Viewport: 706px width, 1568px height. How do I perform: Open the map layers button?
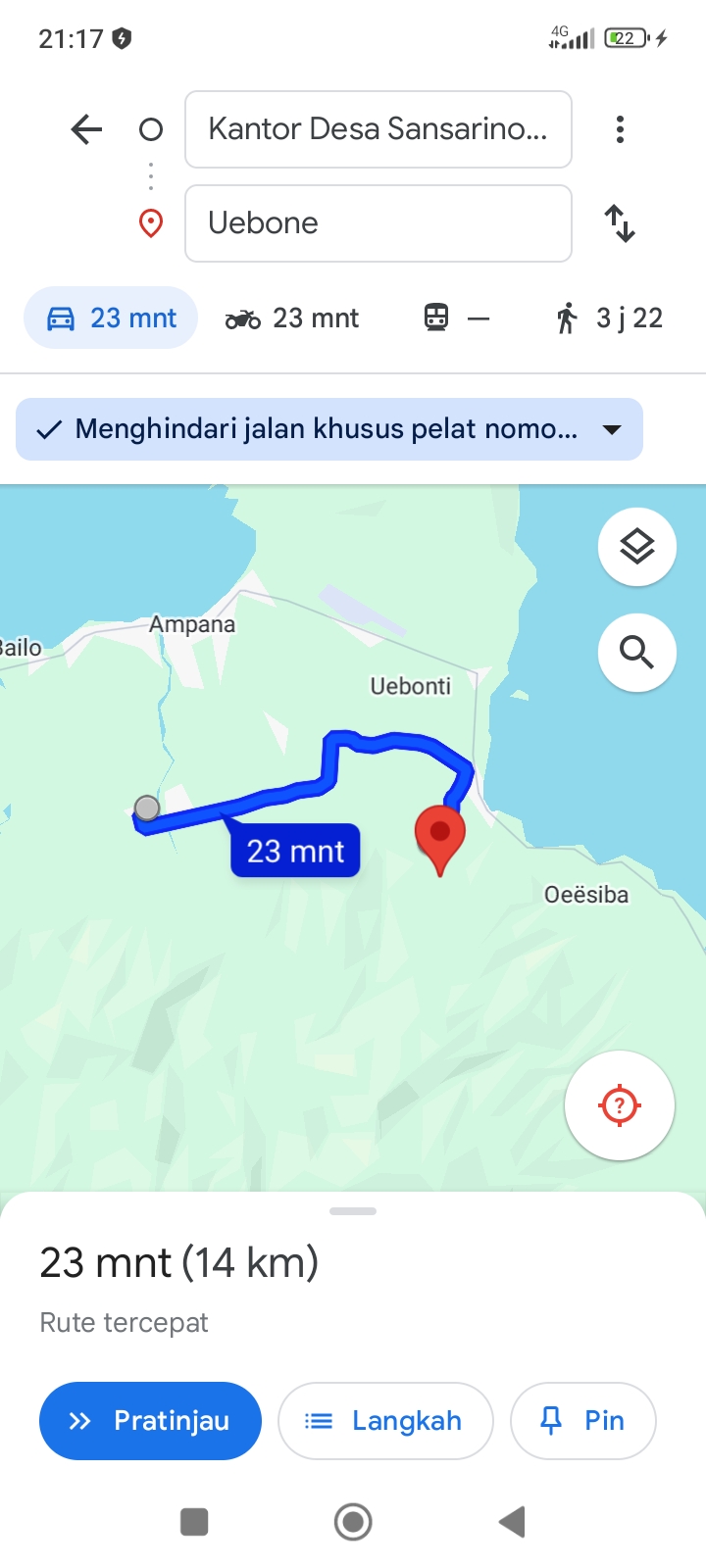click(x=637, y=547)
